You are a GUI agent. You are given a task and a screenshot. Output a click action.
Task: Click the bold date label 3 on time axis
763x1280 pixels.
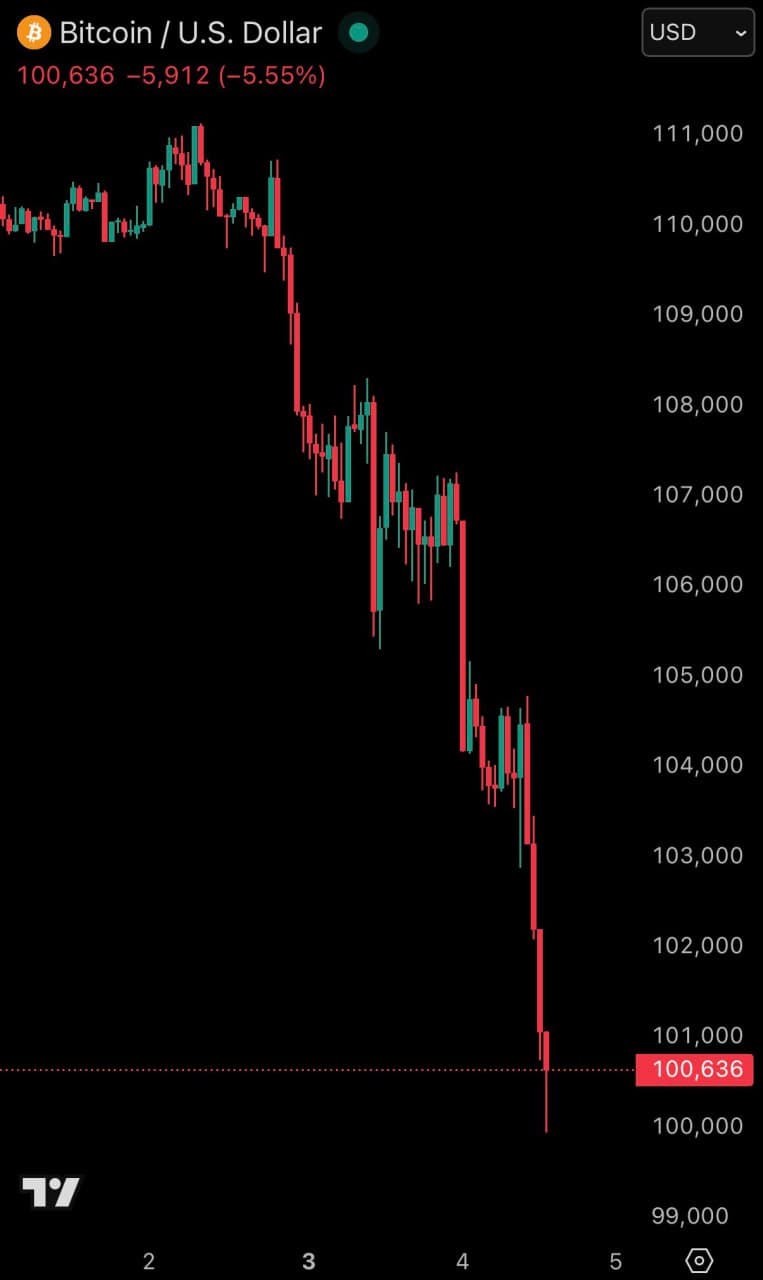click(x=309, y=1262)
